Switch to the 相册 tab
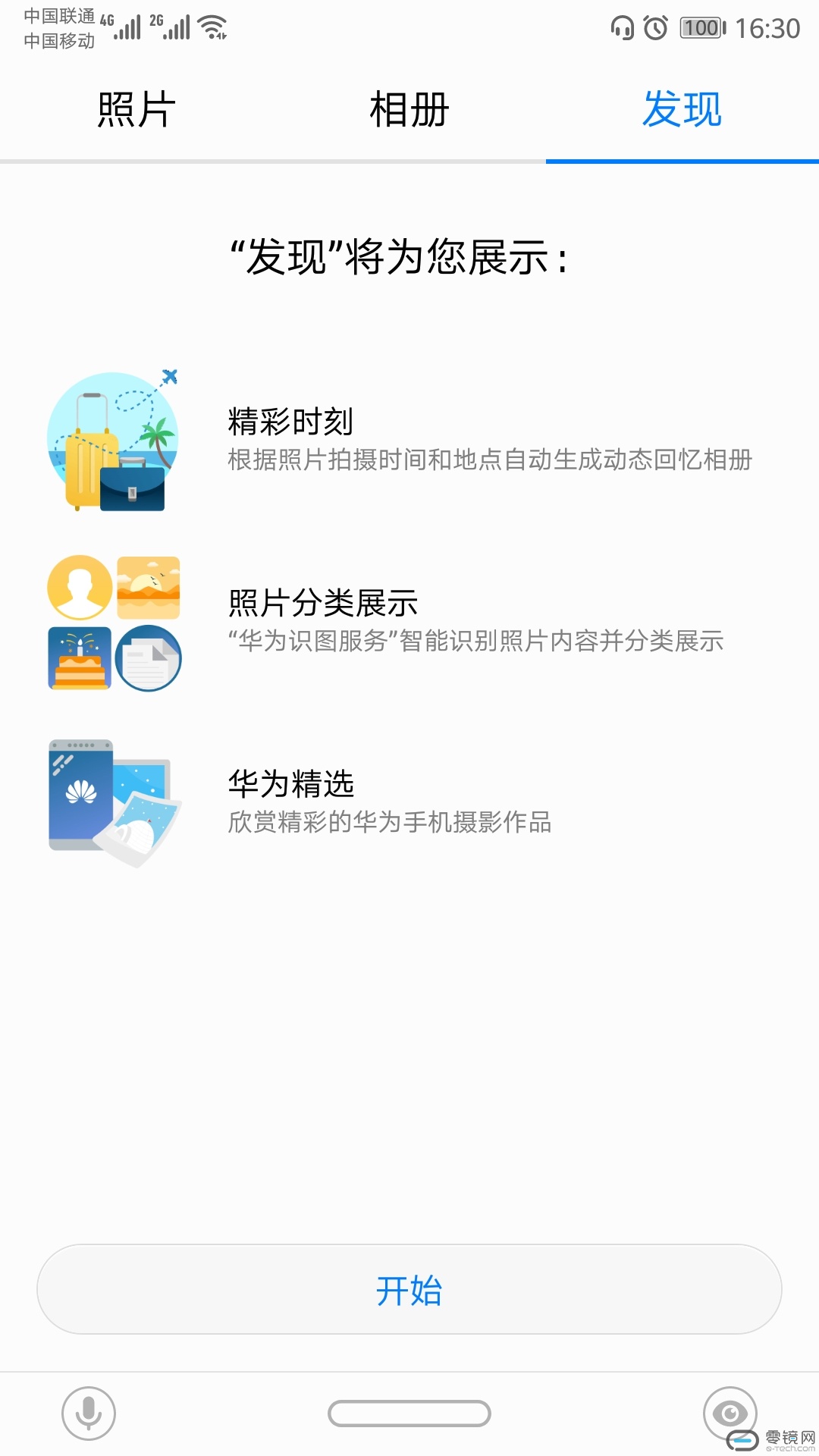The height and width of the screenshot is (1456, 819). (x=409, y=110)
